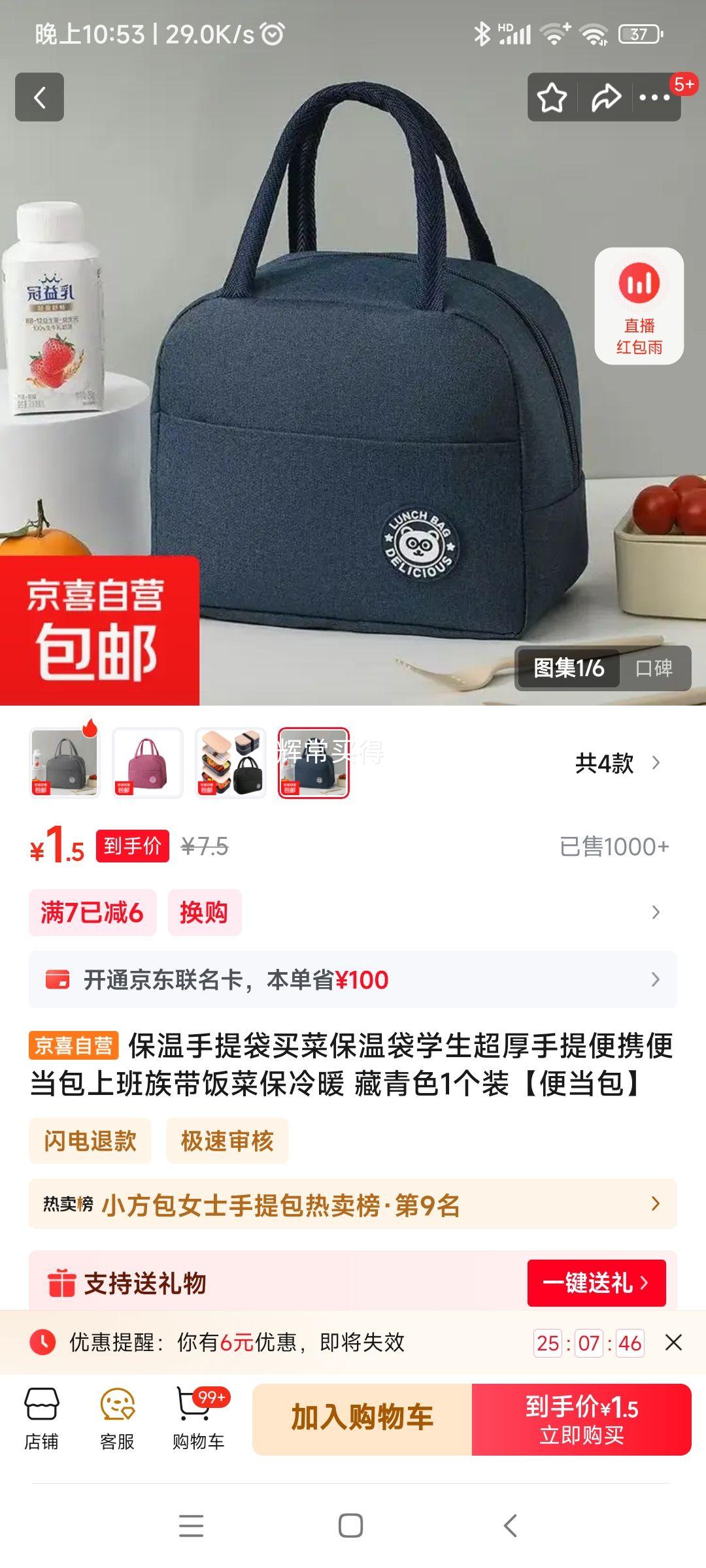Select the pink bag variant thumbnail
Viewport: 706px width, 1568px height.
click(x=147, y=763)
